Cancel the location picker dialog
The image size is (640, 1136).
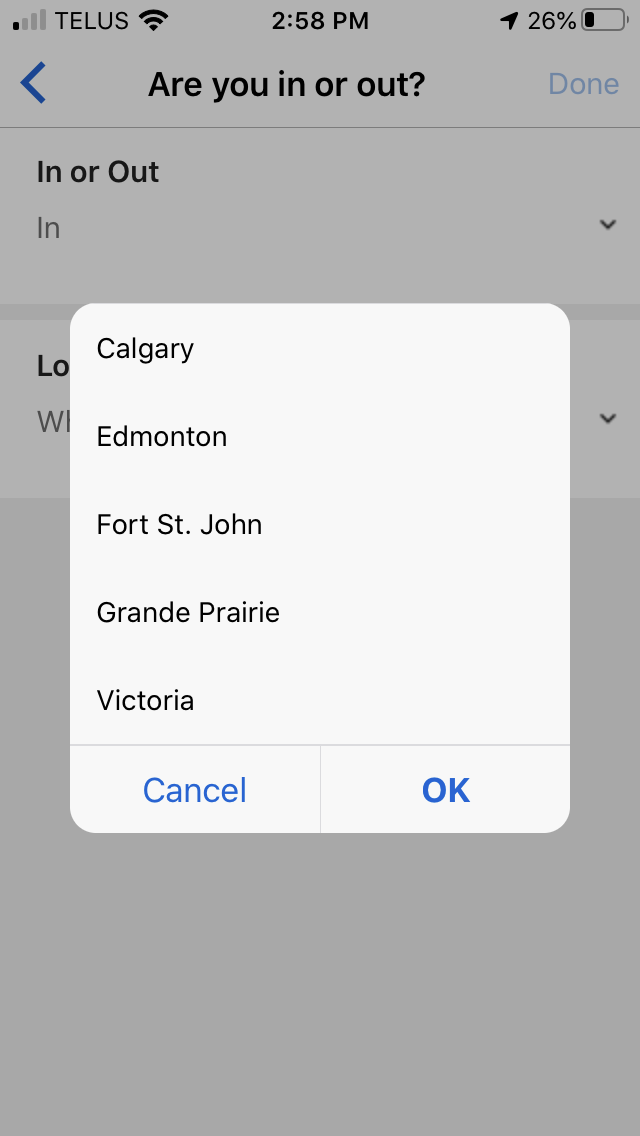[195, 790]
